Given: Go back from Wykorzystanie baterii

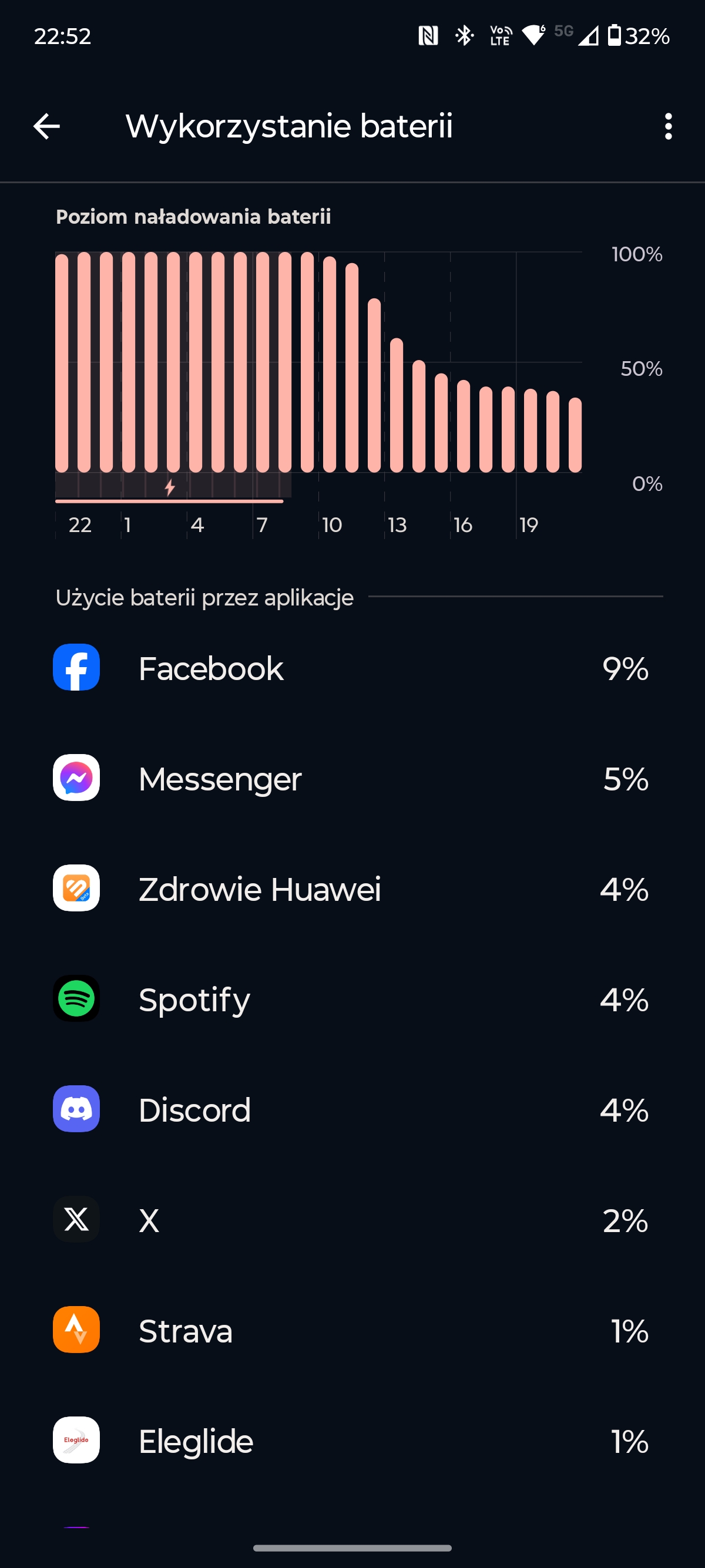Looking at the screenshot, I should pos(46,127).
